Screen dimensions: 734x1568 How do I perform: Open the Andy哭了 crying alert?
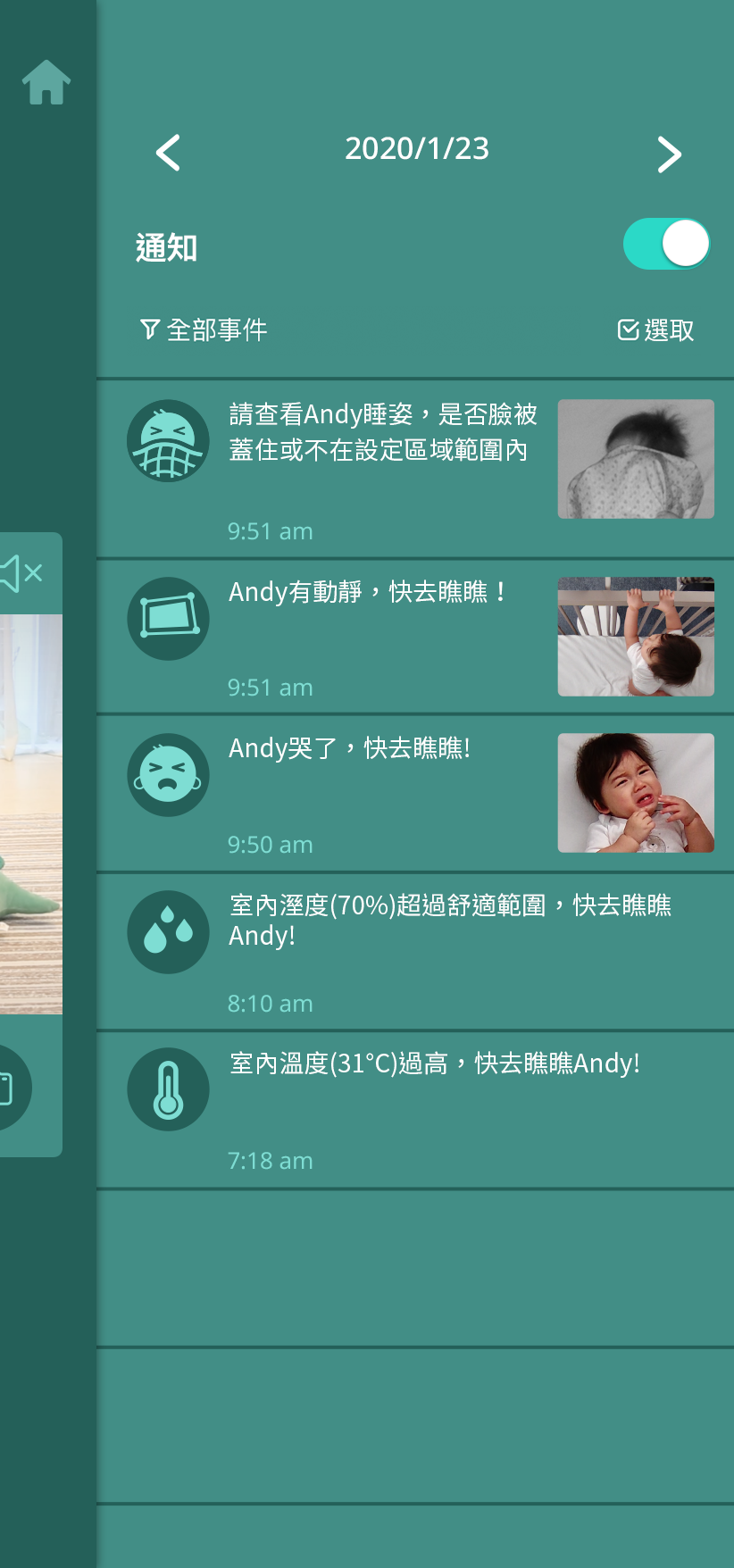coord(348,749)
